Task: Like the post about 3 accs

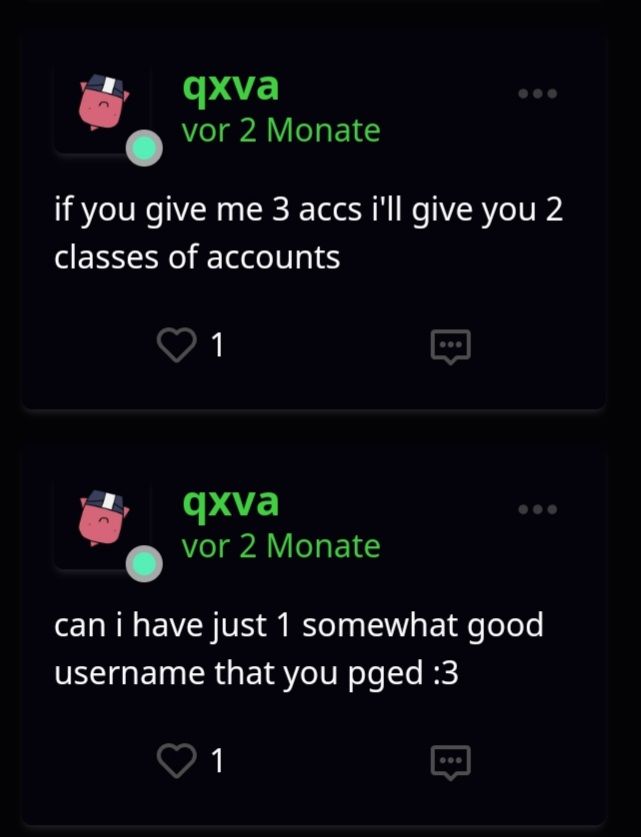Action: coord(177,346)
